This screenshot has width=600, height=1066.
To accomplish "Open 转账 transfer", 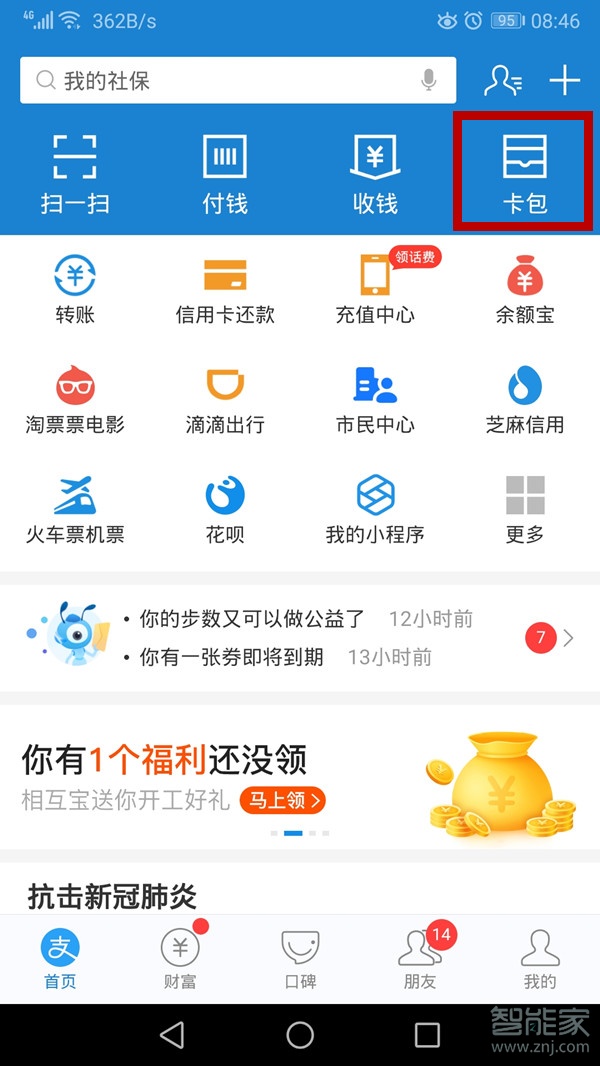I will (x=75, y=288).
